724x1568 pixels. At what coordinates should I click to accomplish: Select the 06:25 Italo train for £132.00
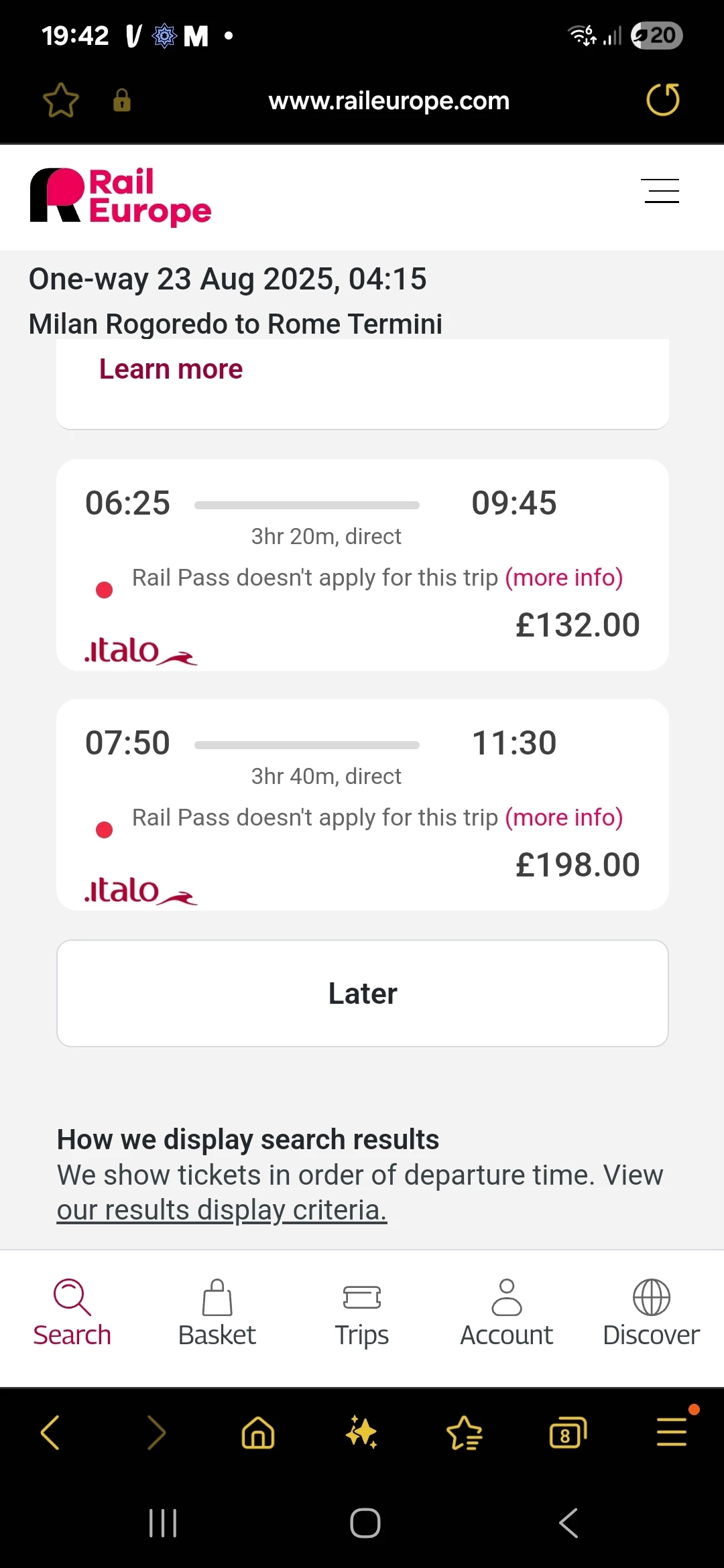363,565
